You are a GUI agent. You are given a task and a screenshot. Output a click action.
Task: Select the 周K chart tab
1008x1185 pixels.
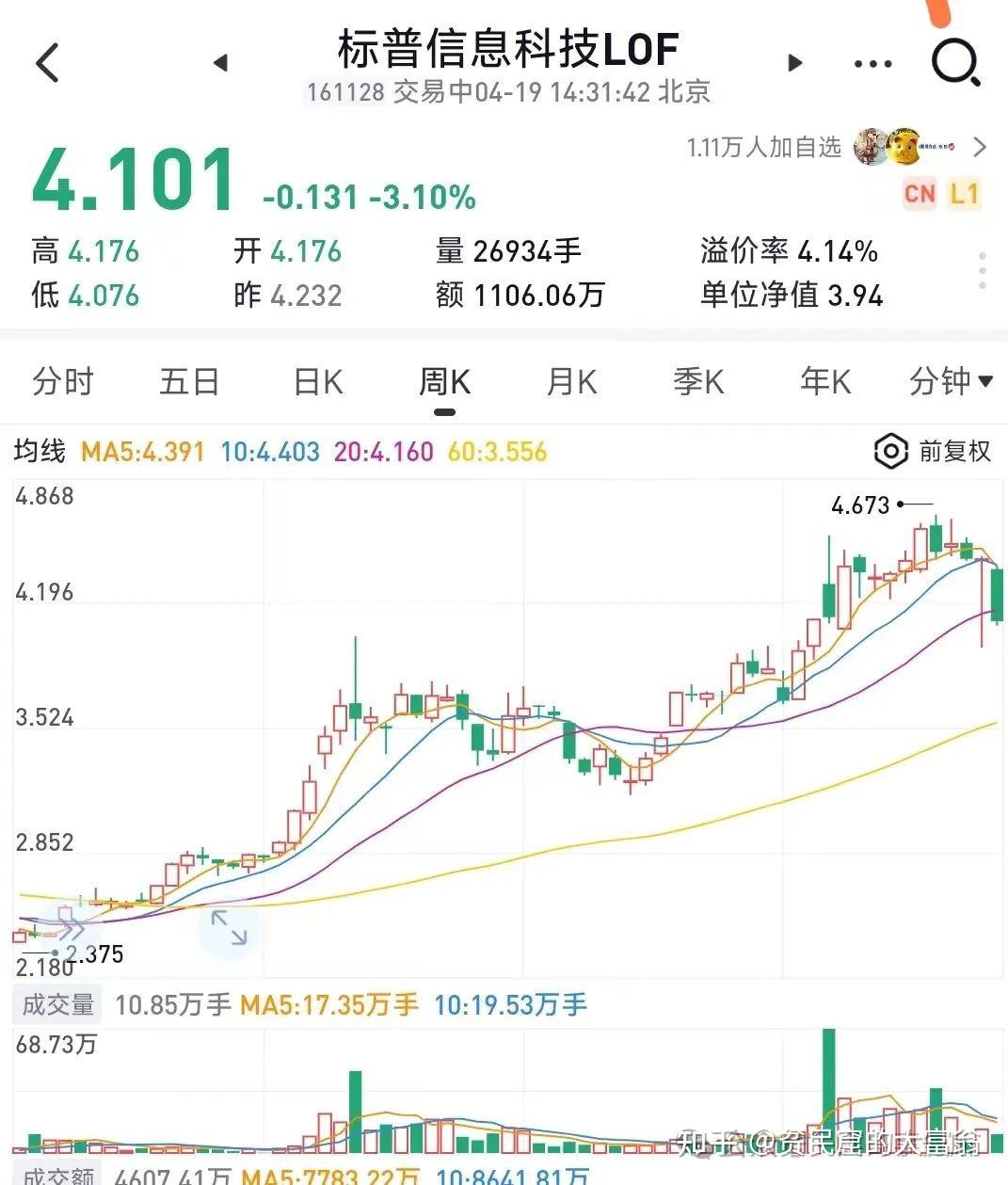tap(444, 381)
